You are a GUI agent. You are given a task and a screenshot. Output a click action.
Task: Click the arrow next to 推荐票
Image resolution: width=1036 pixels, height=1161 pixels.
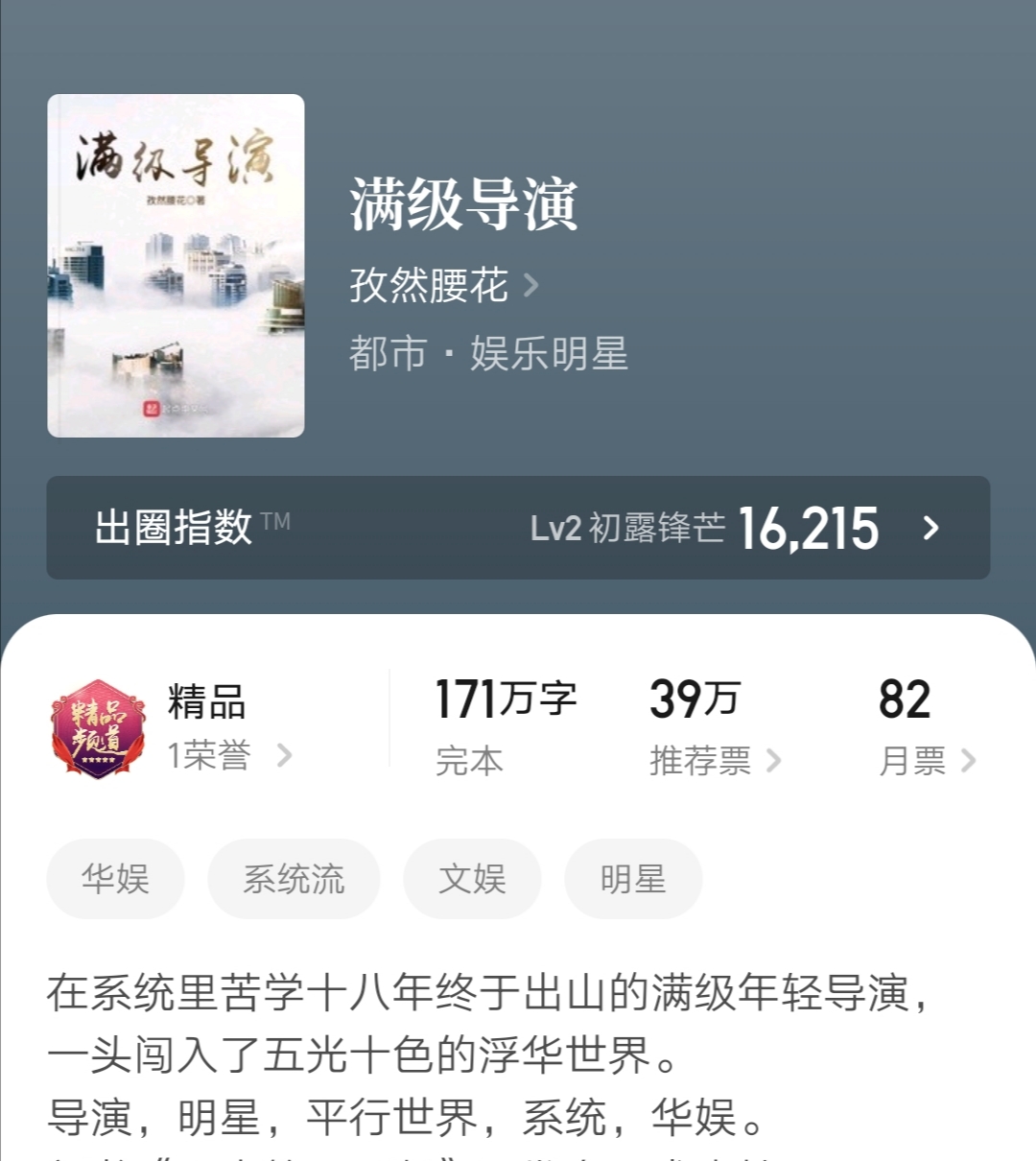pyautogui.click(x=777, y=761)
